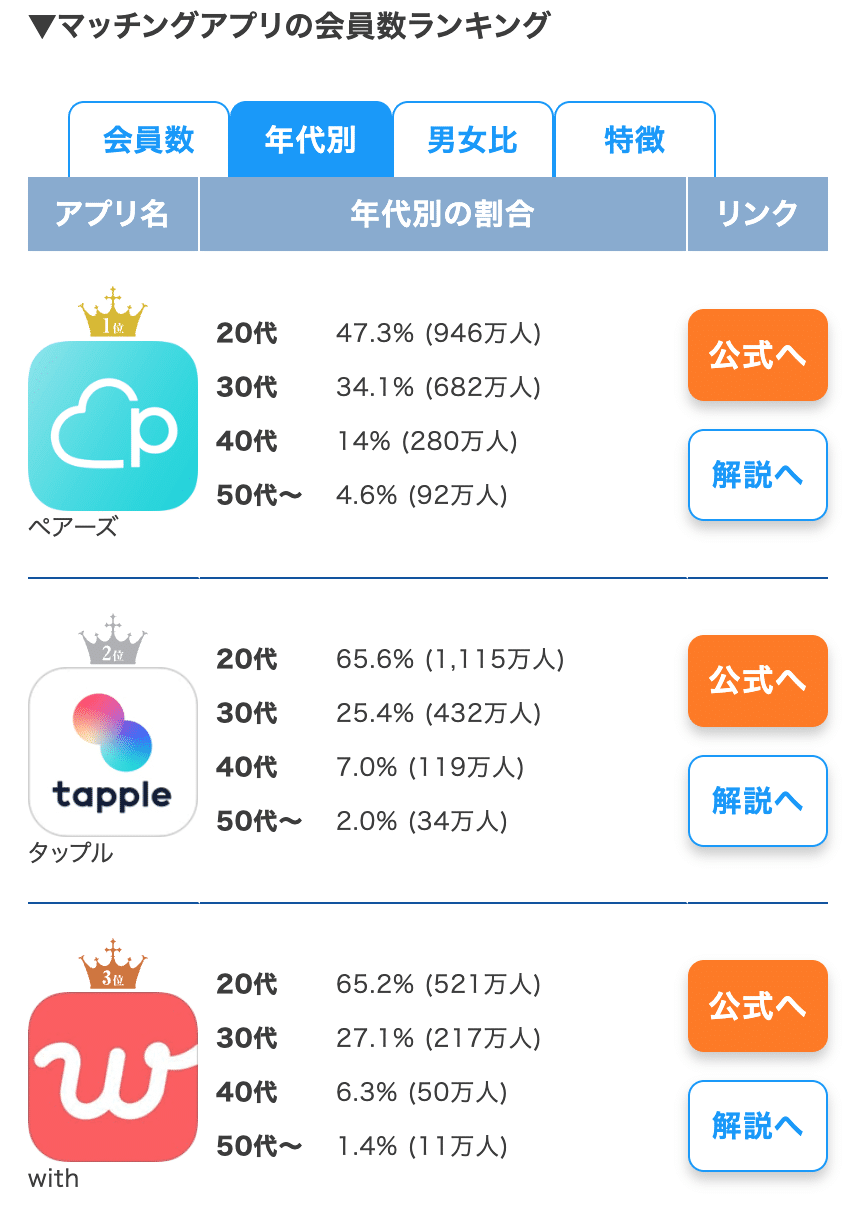Click the tapple app icon
This screenshot has width=856, height=1218.
point(112,750)
